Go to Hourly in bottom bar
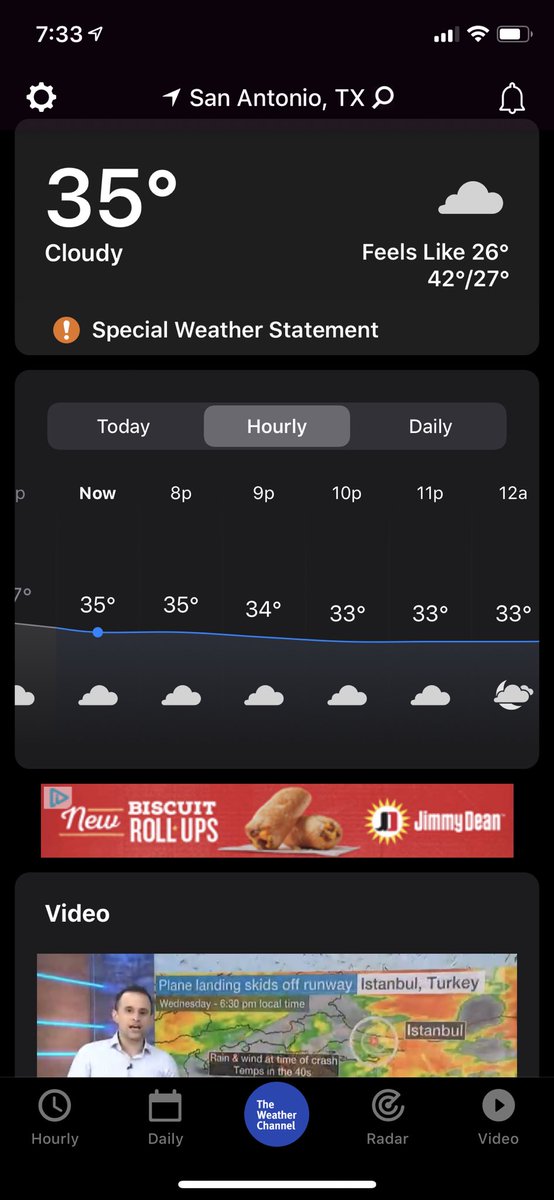The width and height of the screenshot is (554, 1200). [x=55, y=1118]
